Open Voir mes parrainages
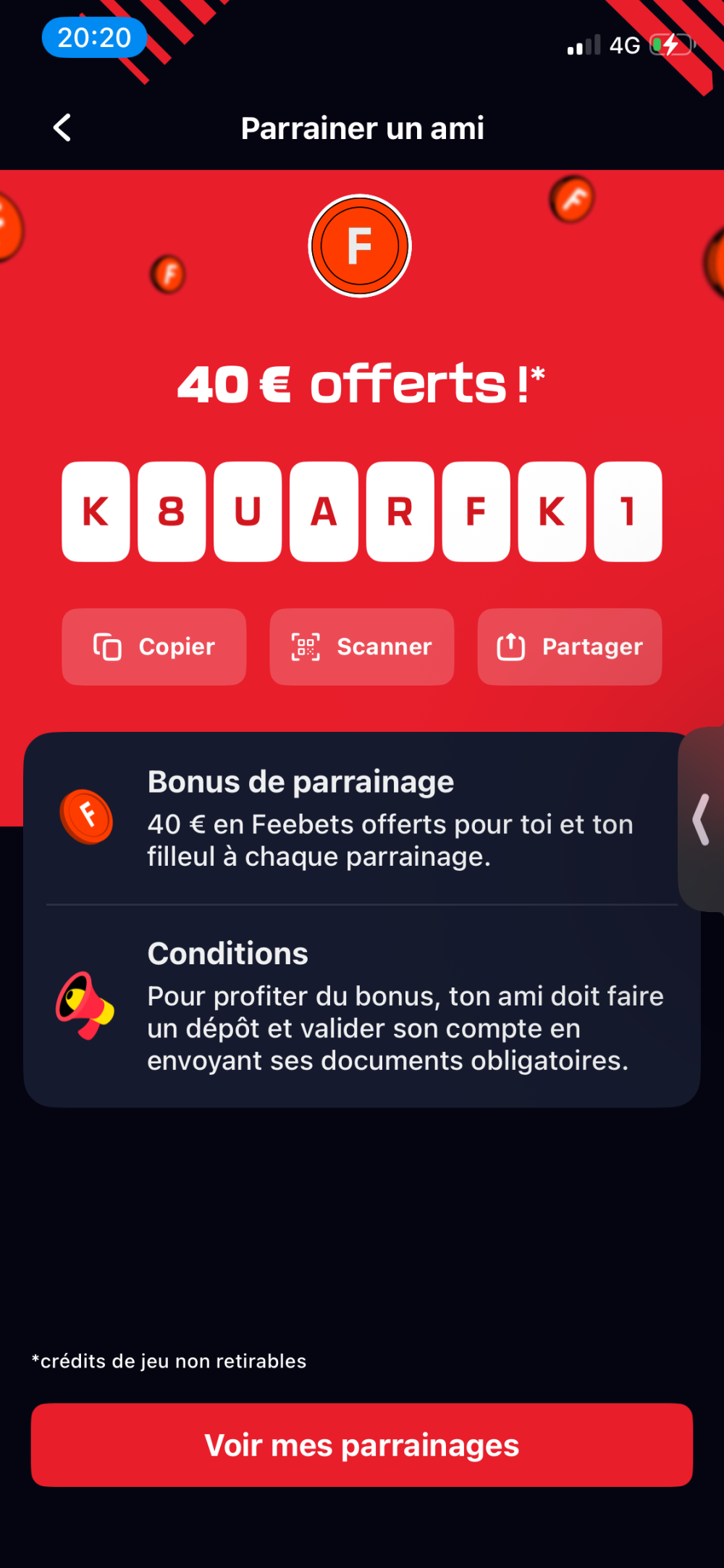The image size is (724, 1568). 362,1445
